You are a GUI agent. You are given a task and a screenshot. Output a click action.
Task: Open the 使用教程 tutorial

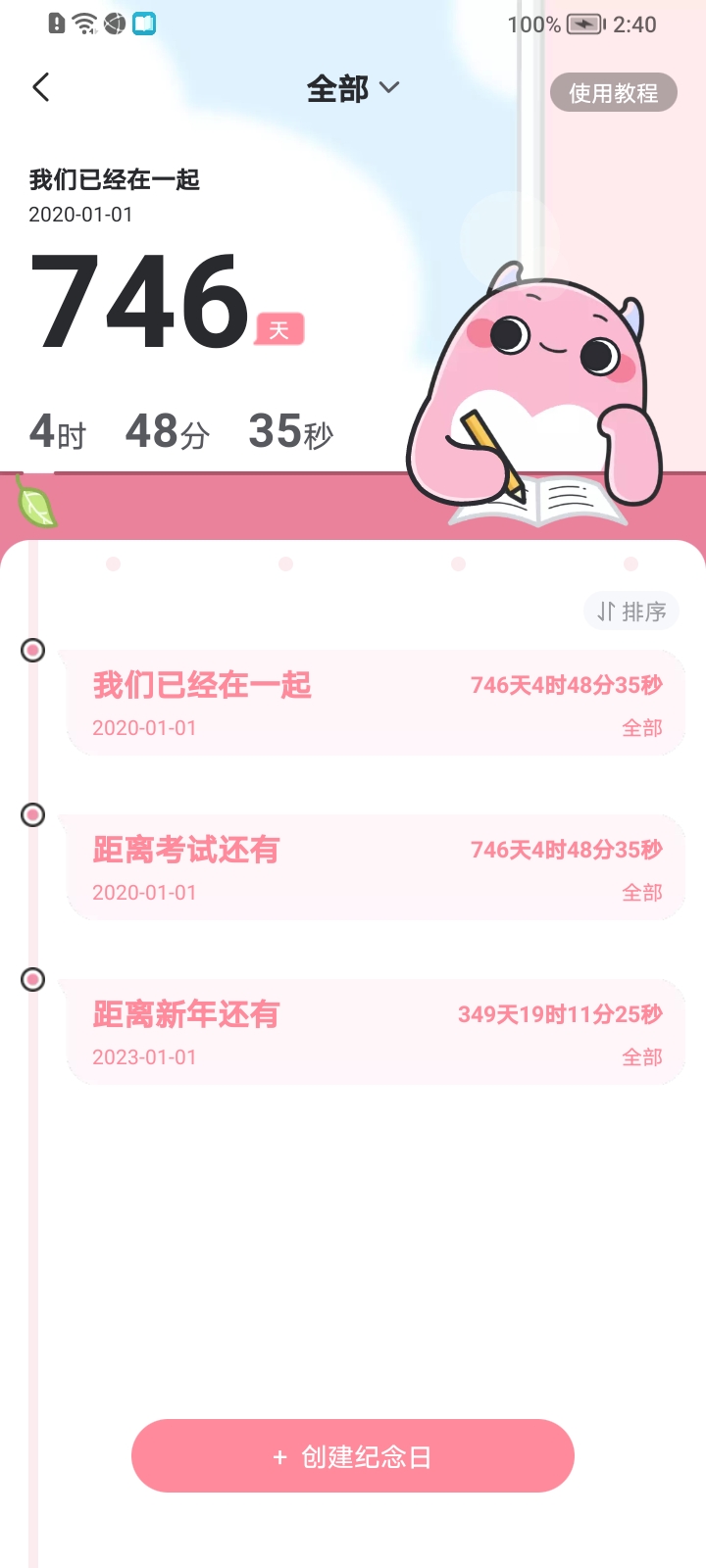pyautogui.click(x=614, y=92)
